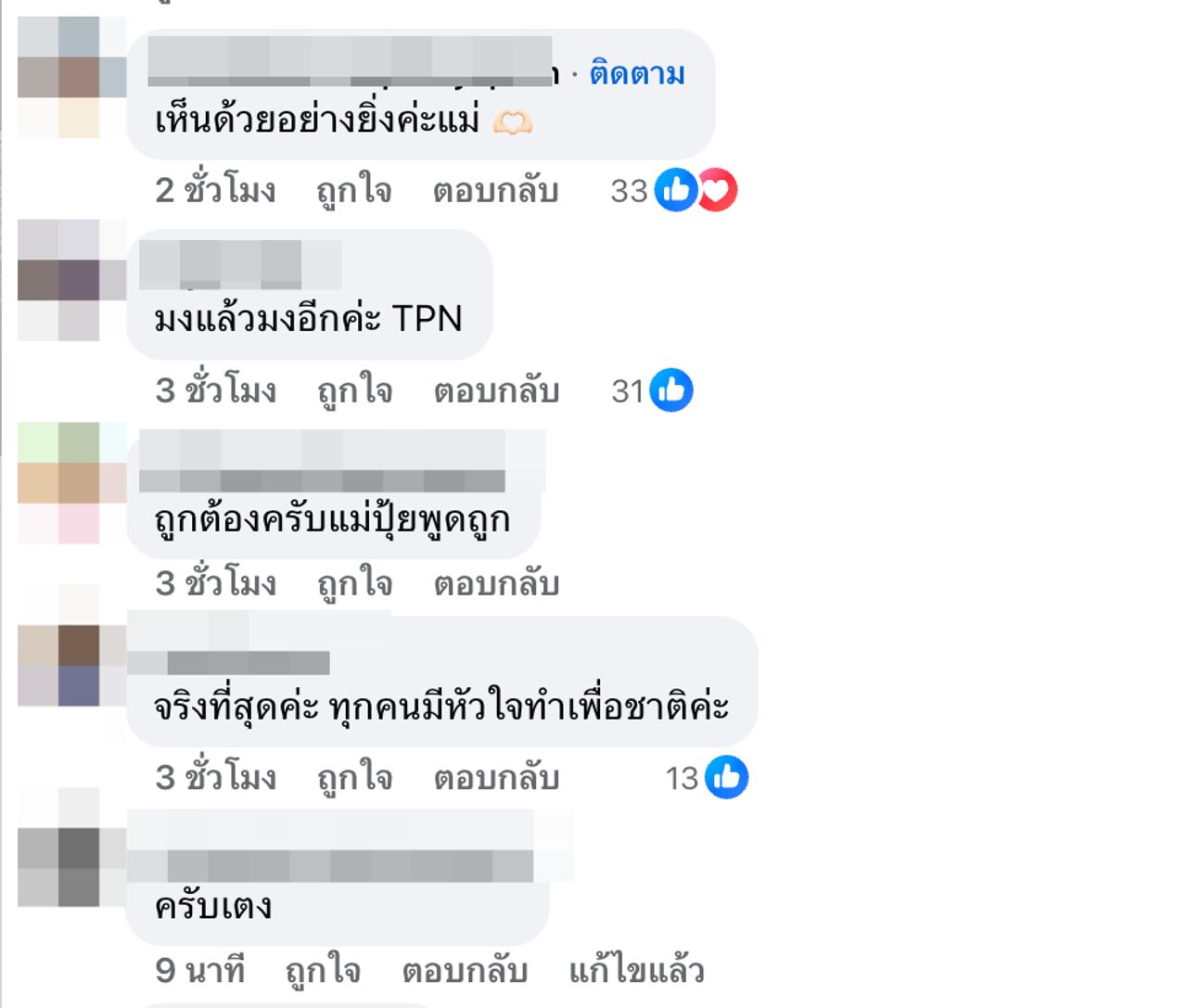Like the comment ครับเตง
This screenshot has height=1008, width=1187.
click(x=323, y=971)
